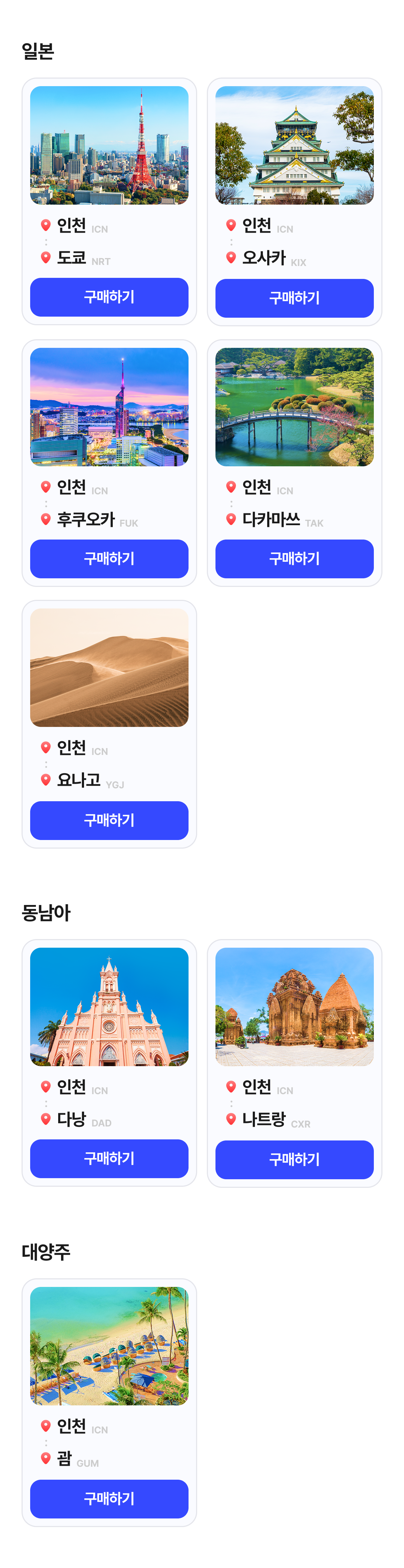
Task: Buy the 다낭 flight ticket
Action: (109, 1159)
